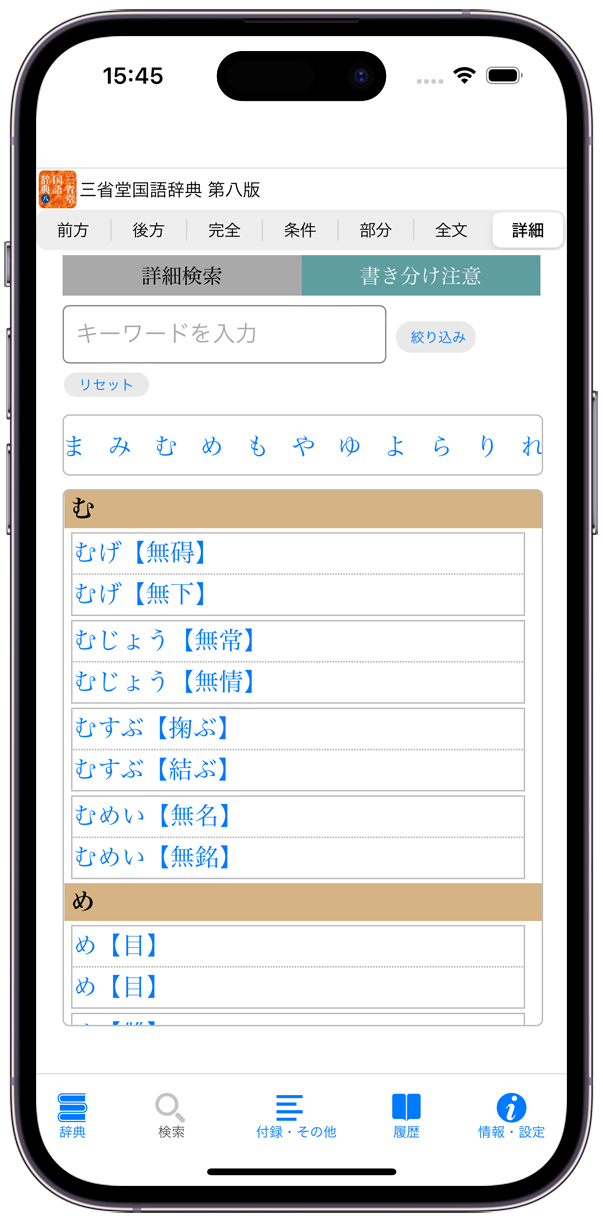
Task: Go to the 検索 tab
Action: [171, 1115]
